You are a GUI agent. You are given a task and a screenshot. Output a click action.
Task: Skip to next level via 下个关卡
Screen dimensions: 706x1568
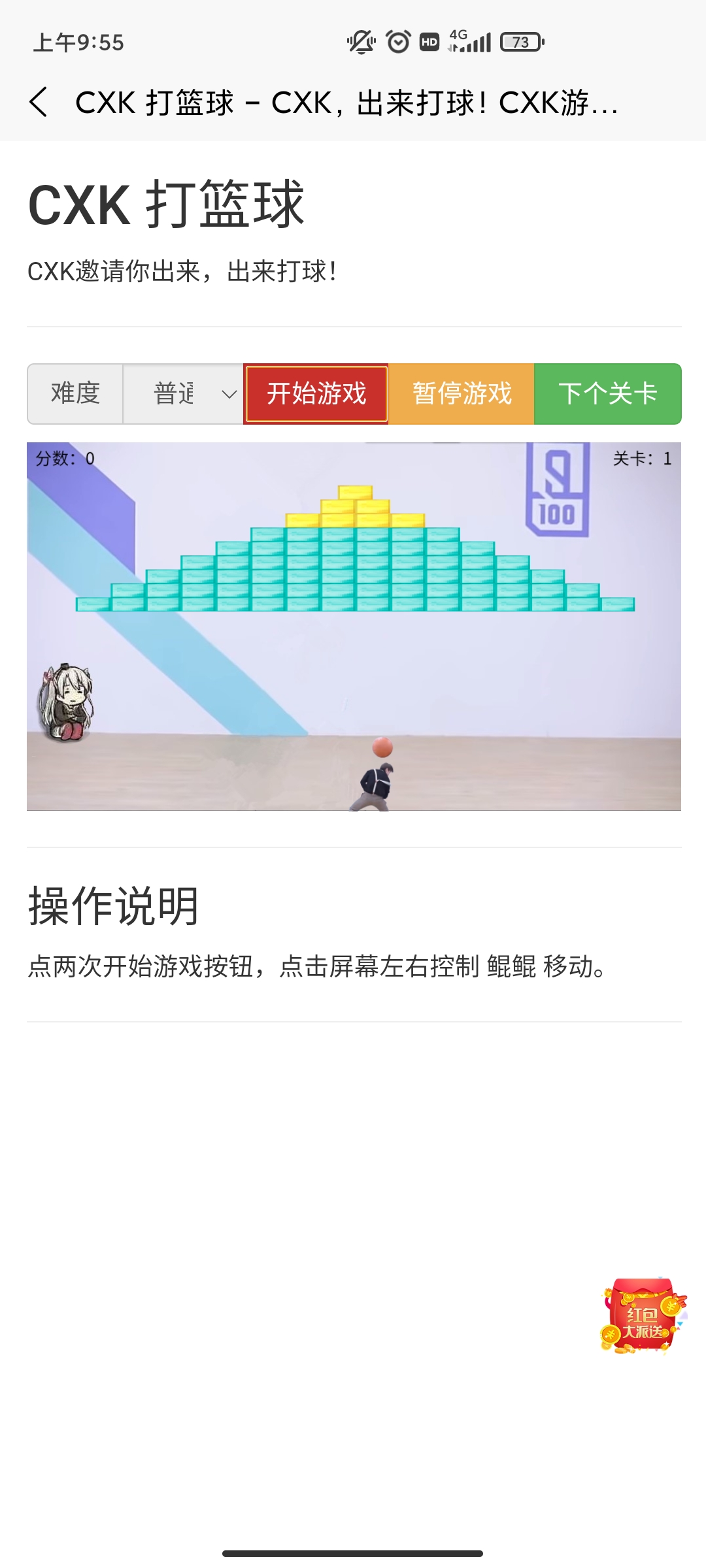click(x=607, y=394)
